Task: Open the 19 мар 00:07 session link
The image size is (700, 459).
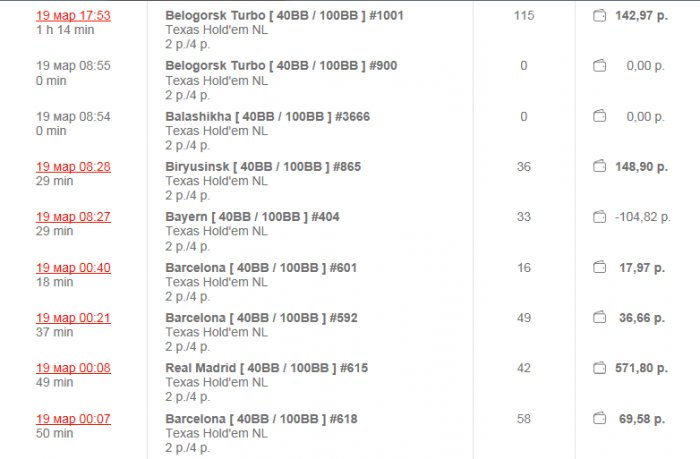Action: (73, 418)
